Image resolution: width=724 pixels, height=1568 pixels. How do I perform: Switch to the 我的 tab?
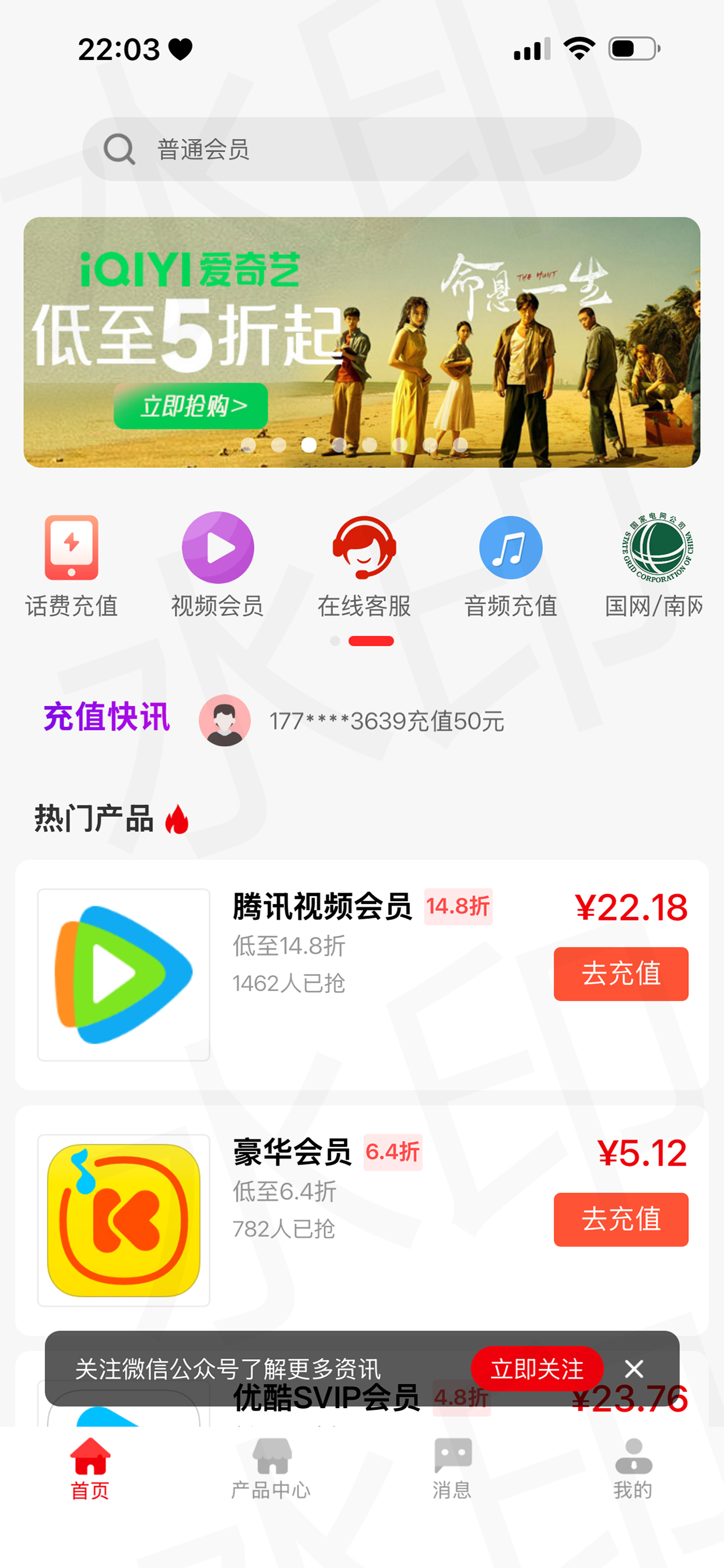(x=632, y=1468)
